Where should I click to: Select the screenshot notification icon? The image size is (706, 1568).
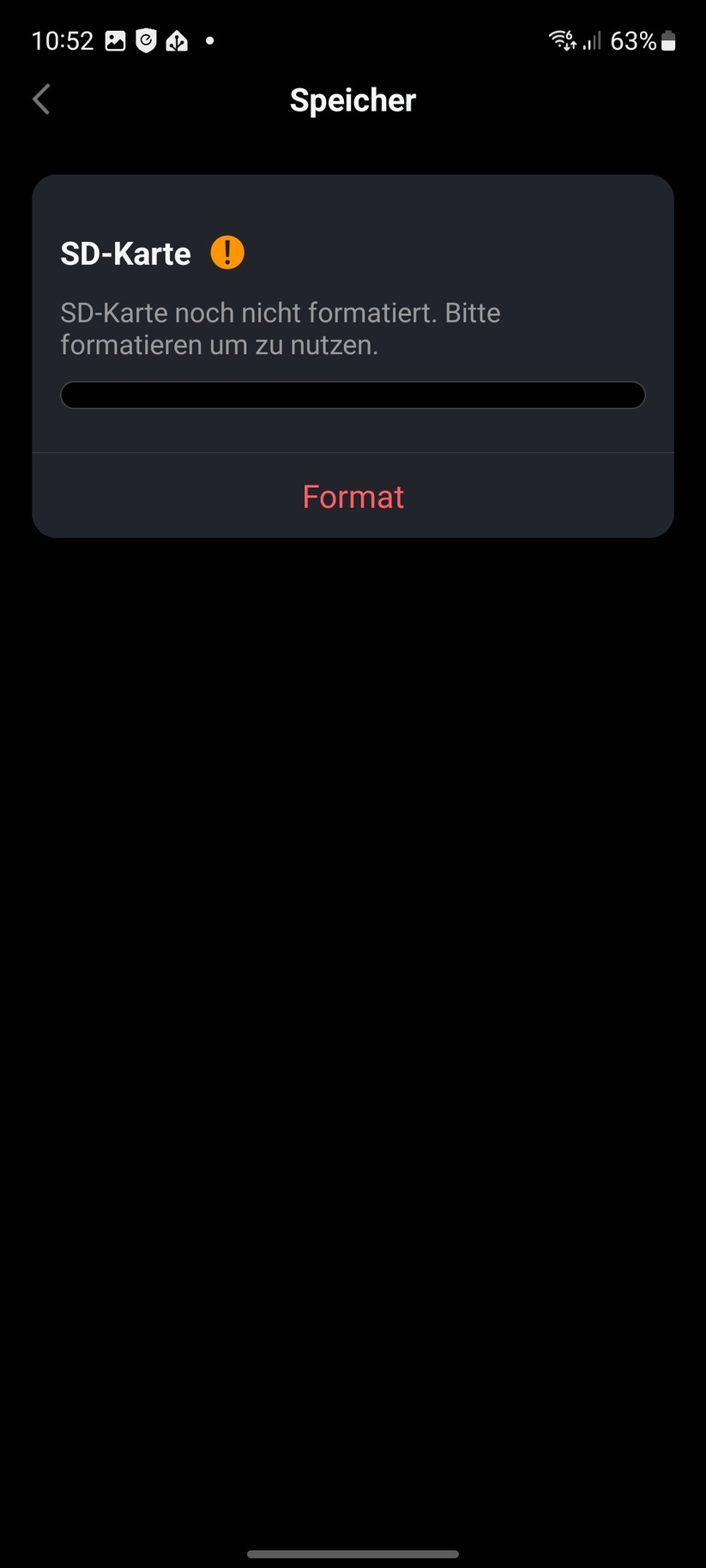pyautogui.click(x=116, y=40)
